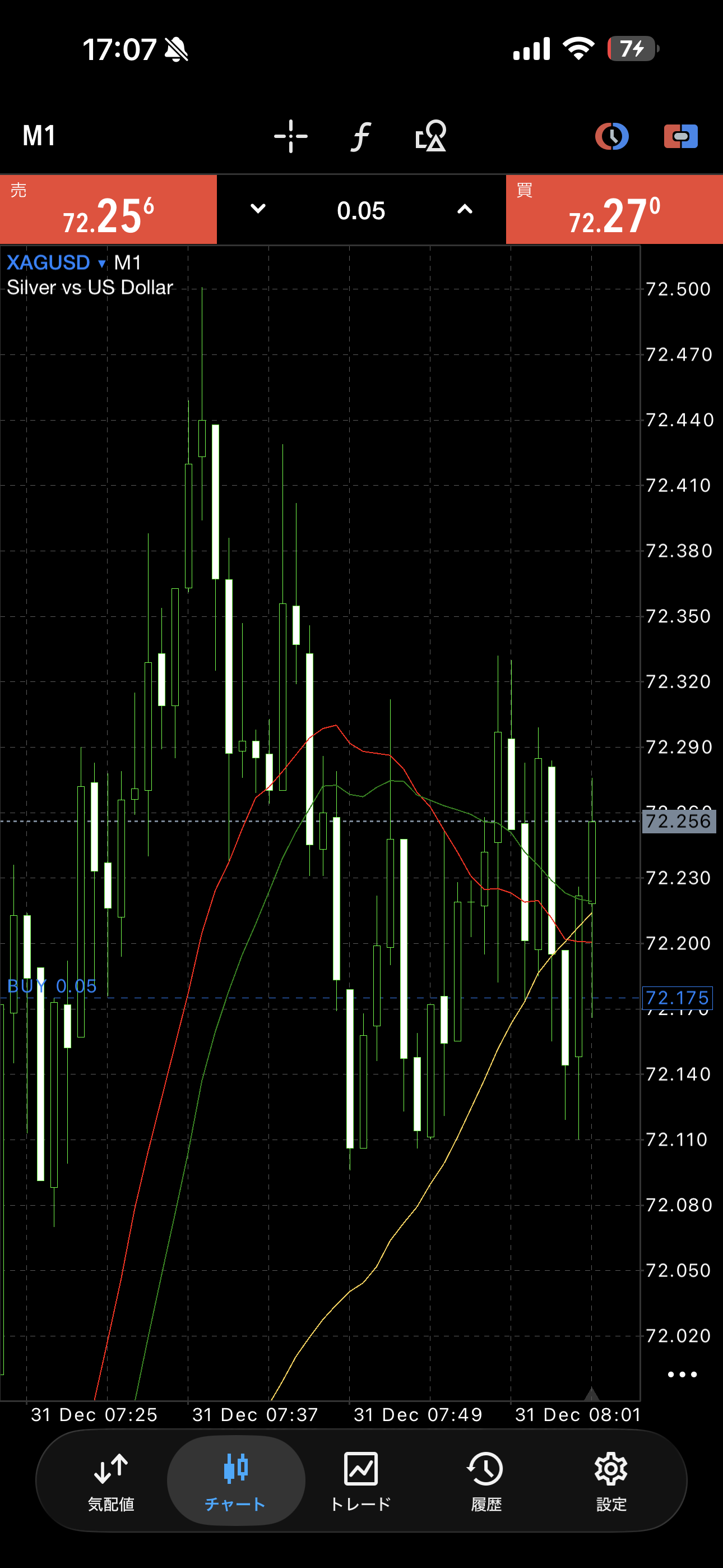Open the three-dot chart options
This screenshot has width=723, height=1568.
pyautogui.click(x=682, y=1374)
